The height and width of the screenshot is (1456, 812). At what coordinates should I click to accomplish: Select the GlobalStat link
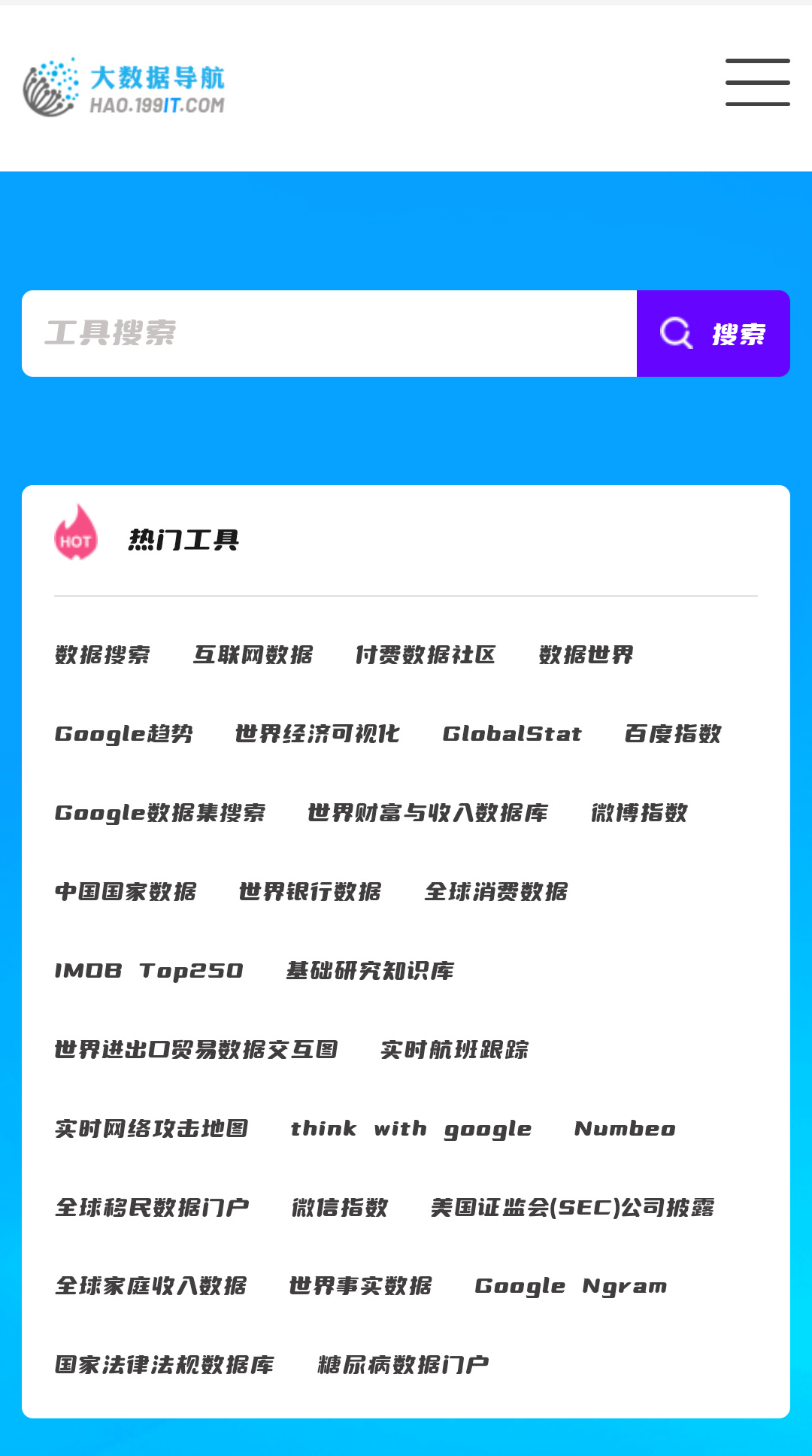pos(512,734)
